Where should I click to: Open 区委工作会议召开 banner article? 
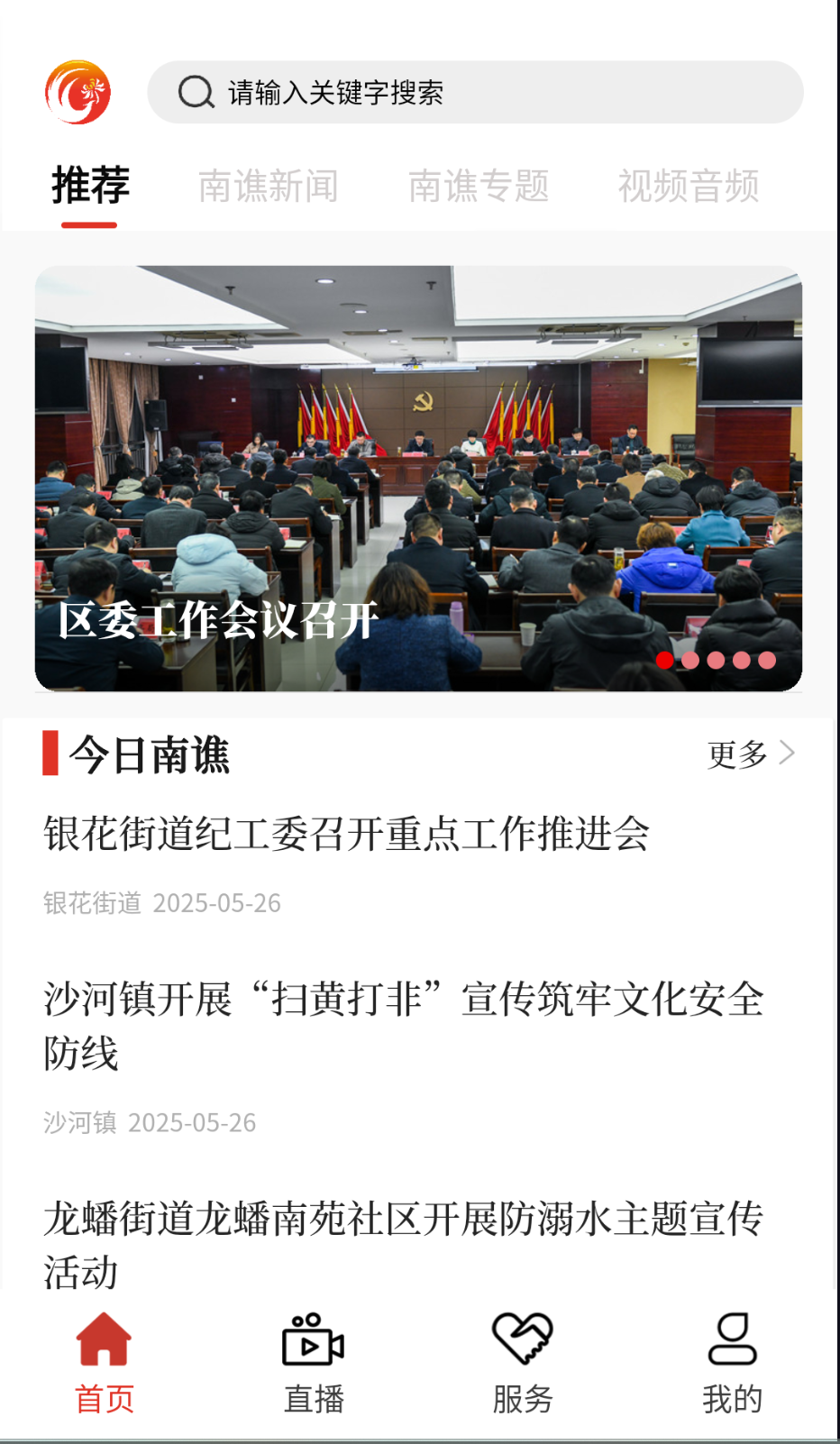pyautogui.click(x=418, y=478)
